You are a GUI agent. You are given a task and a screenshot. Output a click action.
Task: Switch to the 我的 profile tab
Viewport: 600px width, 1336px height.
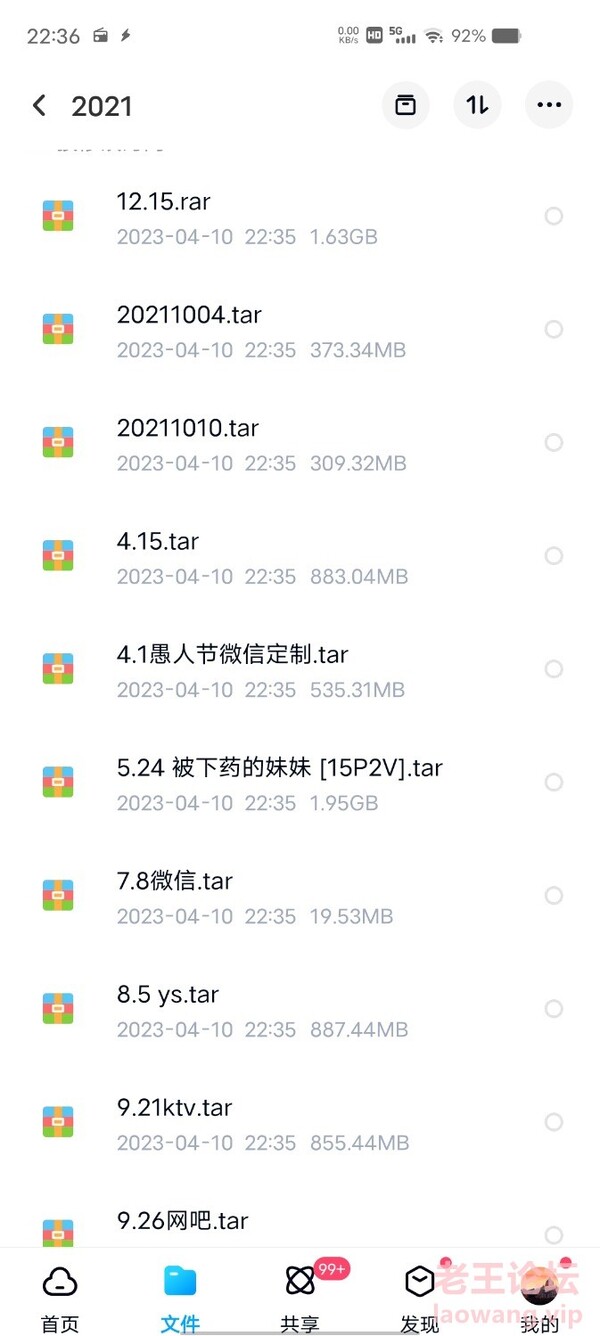pos(540,1297)
